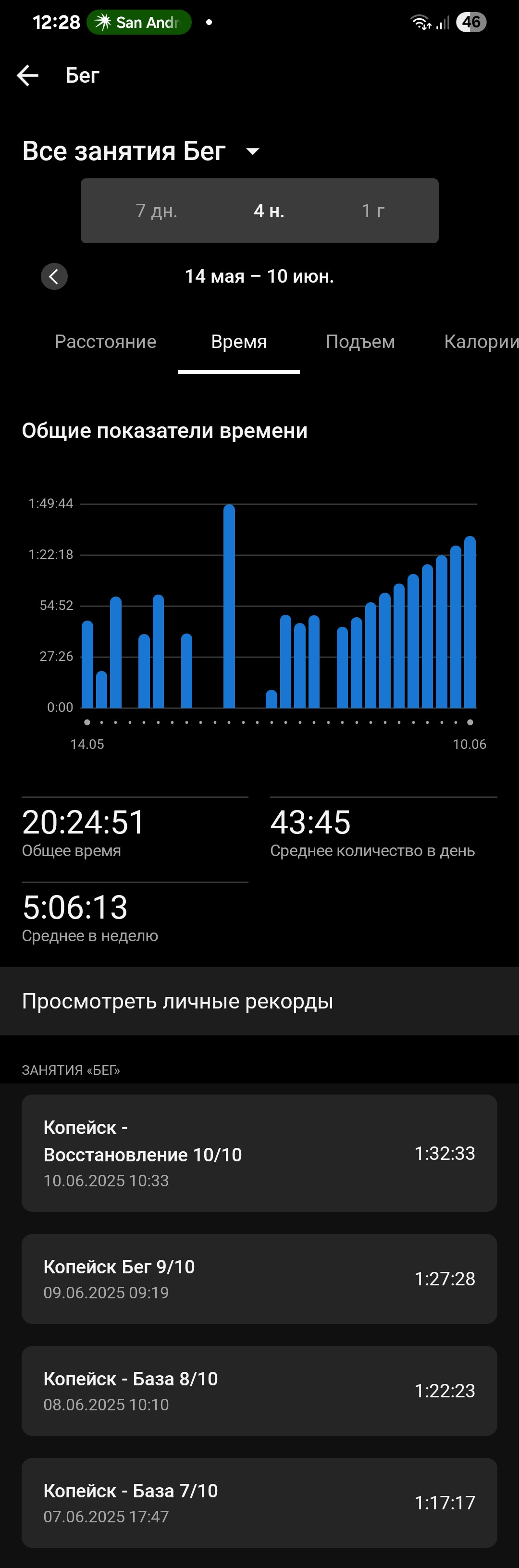Select the Время tab
This screenshot has width=519, height=1568.
[239, 341]
